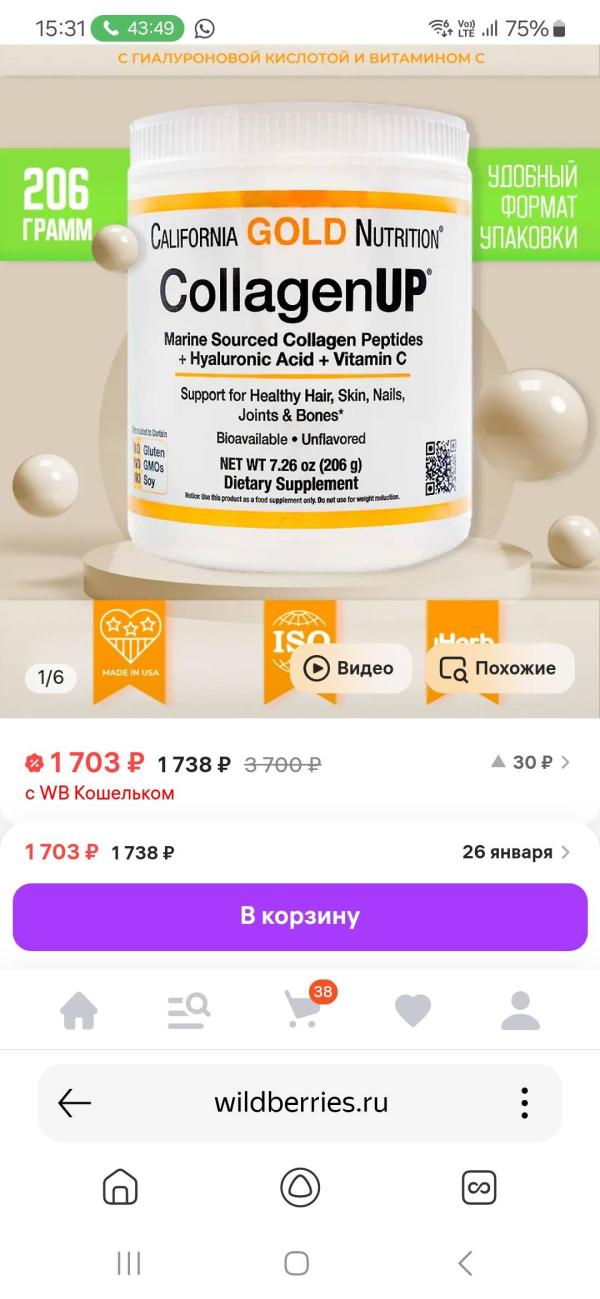The height and width of the screenshot is (1299, 600).
Task: Launch Alice assistant button
Action: point(299,1187)
